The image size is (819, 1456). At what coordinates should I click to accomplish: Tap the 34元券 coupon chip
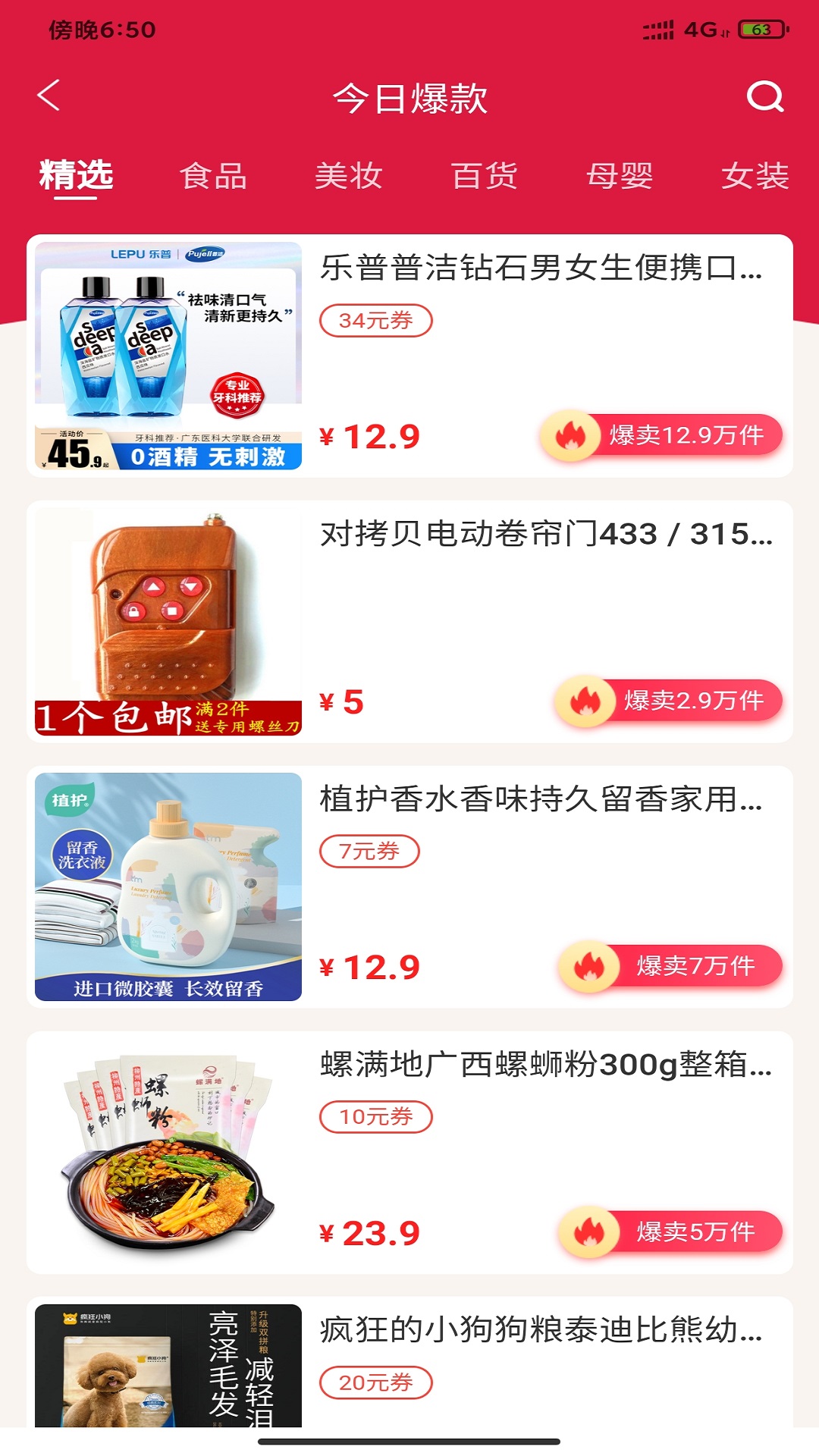[376, 321]
